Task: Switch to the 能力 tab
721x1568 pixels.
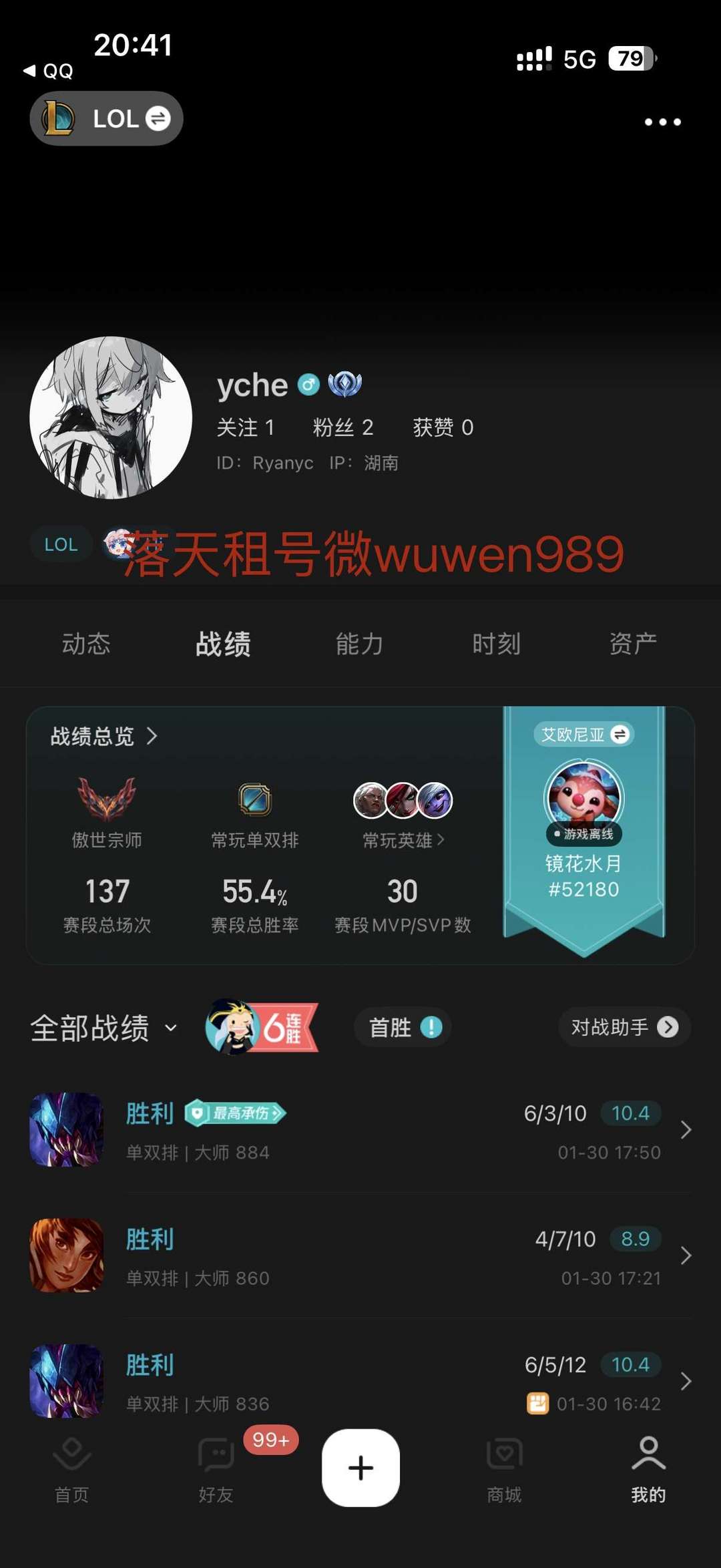Action: pyautogui.click(x=359, y=644)
